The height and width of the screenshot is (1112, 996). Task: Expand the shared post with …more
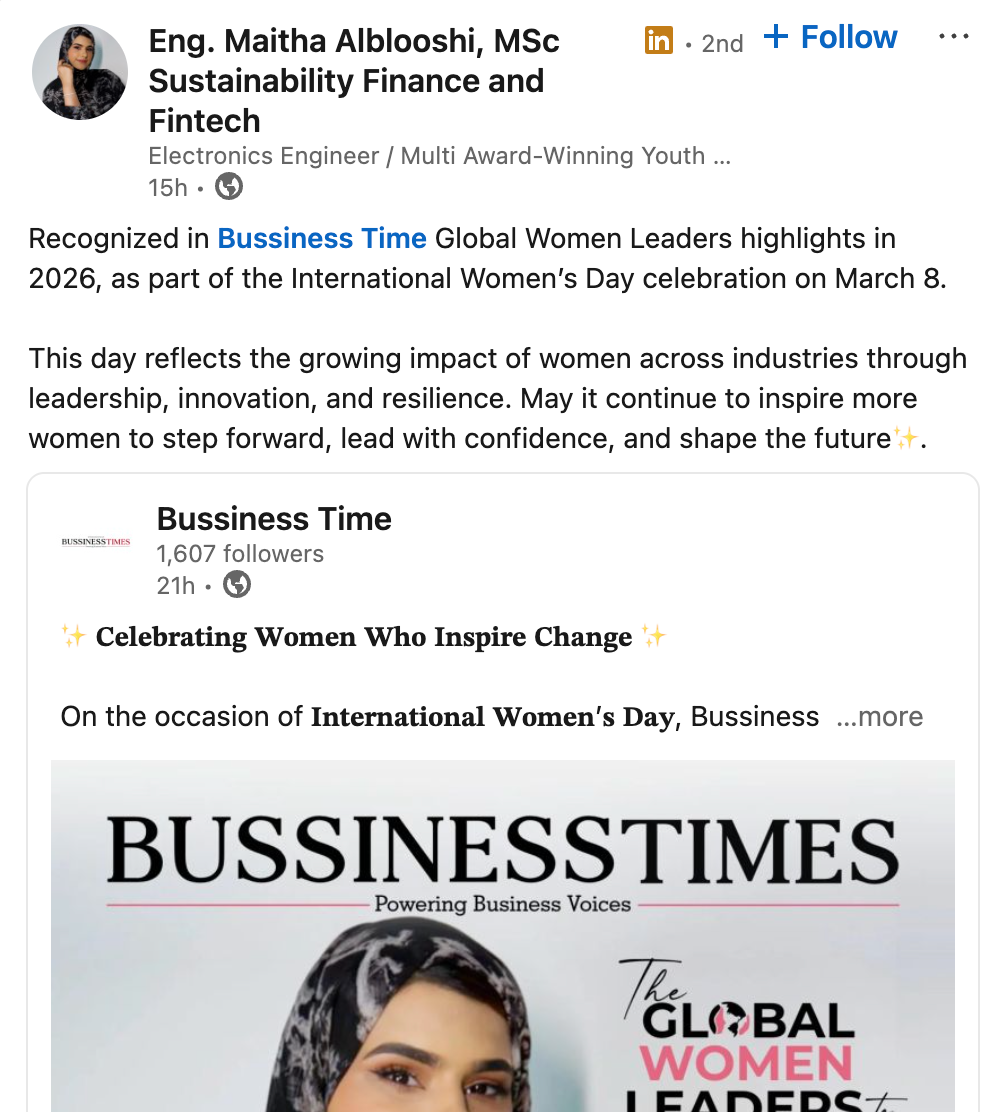(x=878, y=717)
